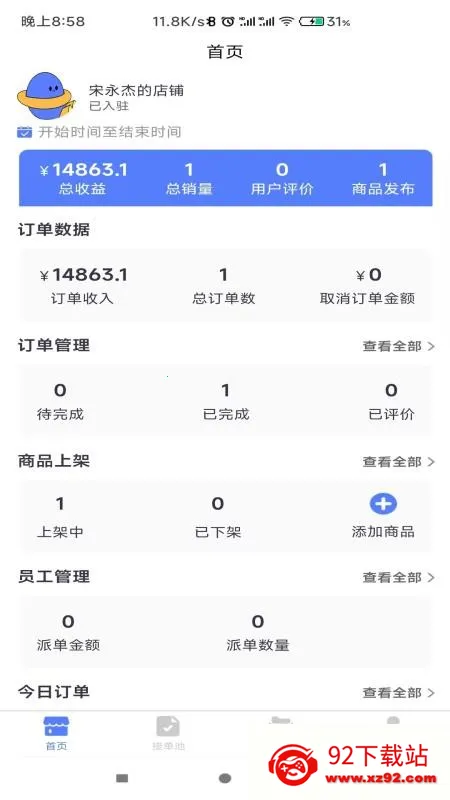Open 已完成 orders
Image resolution: width=450 pixels, height=800 pixels.
coord(226,402)
